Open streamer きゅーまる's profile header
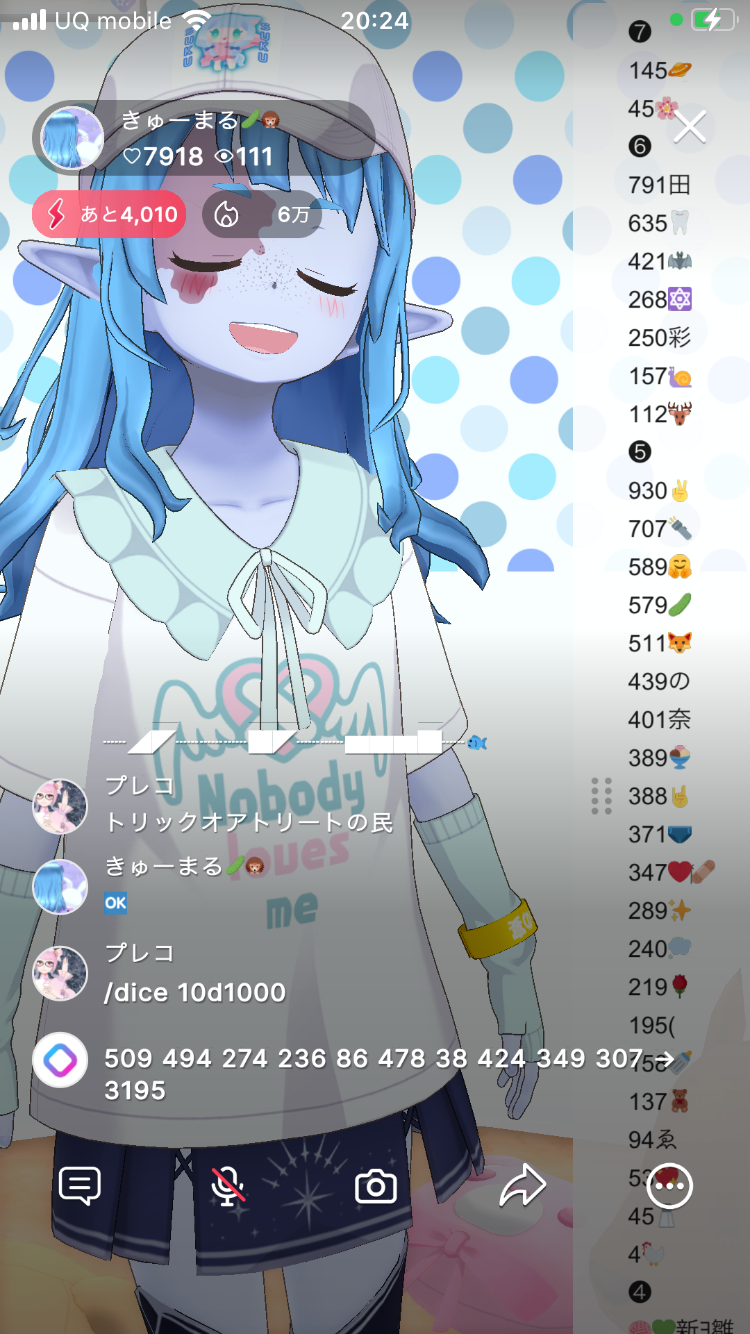This screenshot has height=1334, width=750. tap(204, 137)
